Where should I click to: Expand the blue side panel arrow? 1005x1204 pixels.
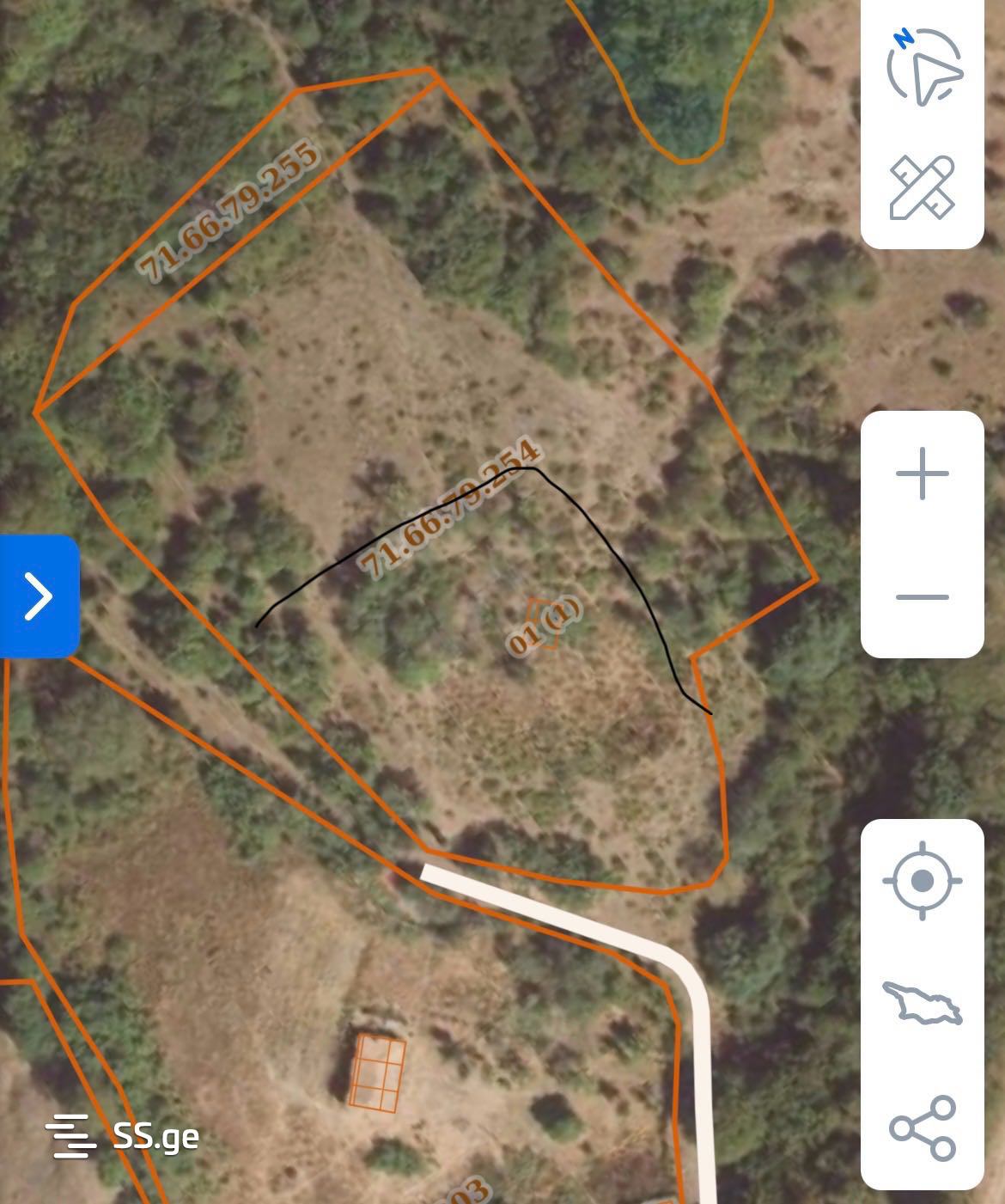39,596
